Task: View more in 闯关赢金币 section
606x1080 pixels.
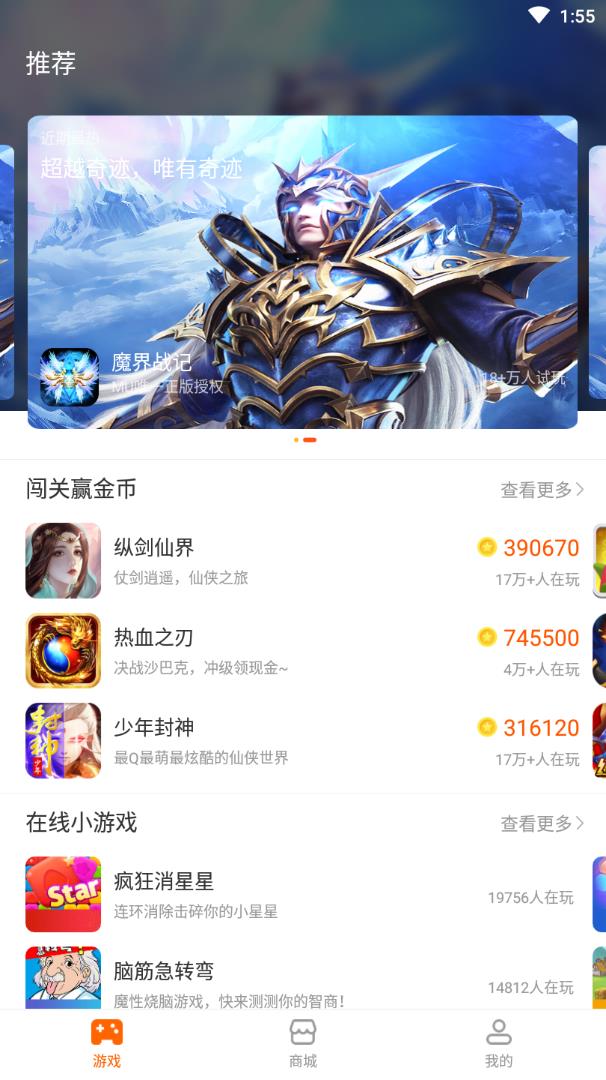Action: point(542,490)
